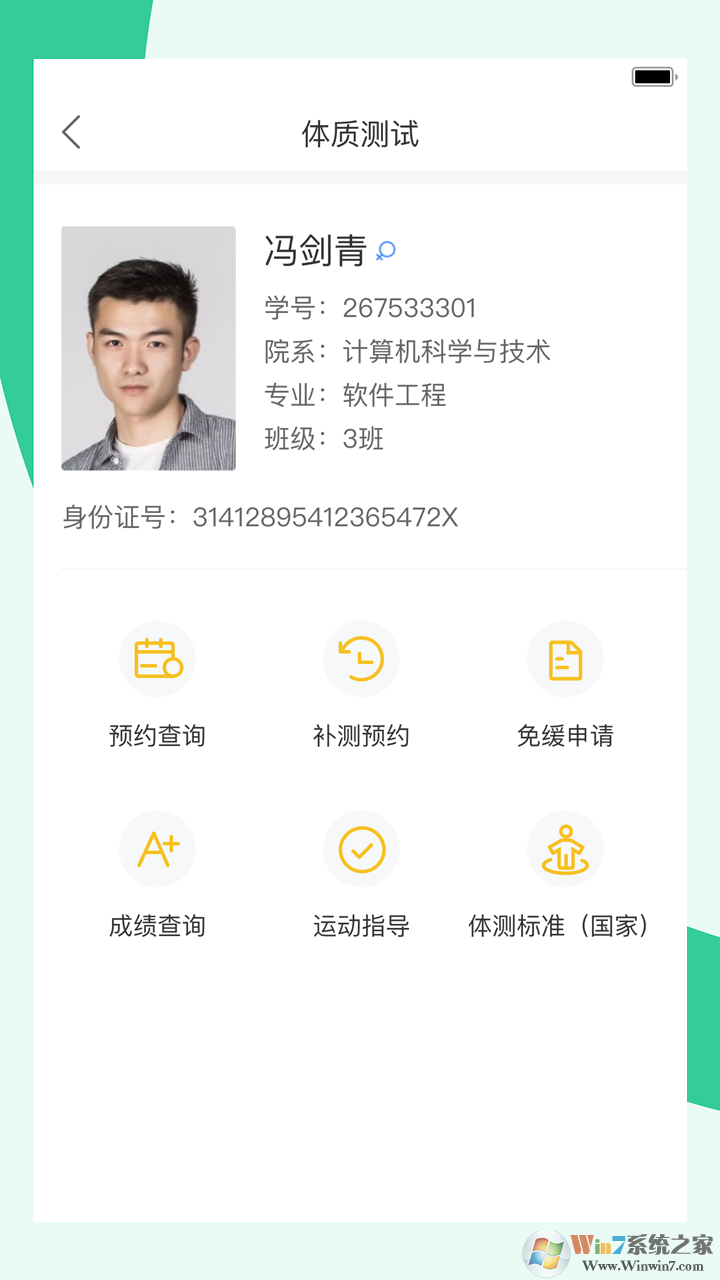The height and width of the screenshot is (1280, 720).
Task: Tap the 补测预约 clock-history icon
Action: click(x=361, y=658)
